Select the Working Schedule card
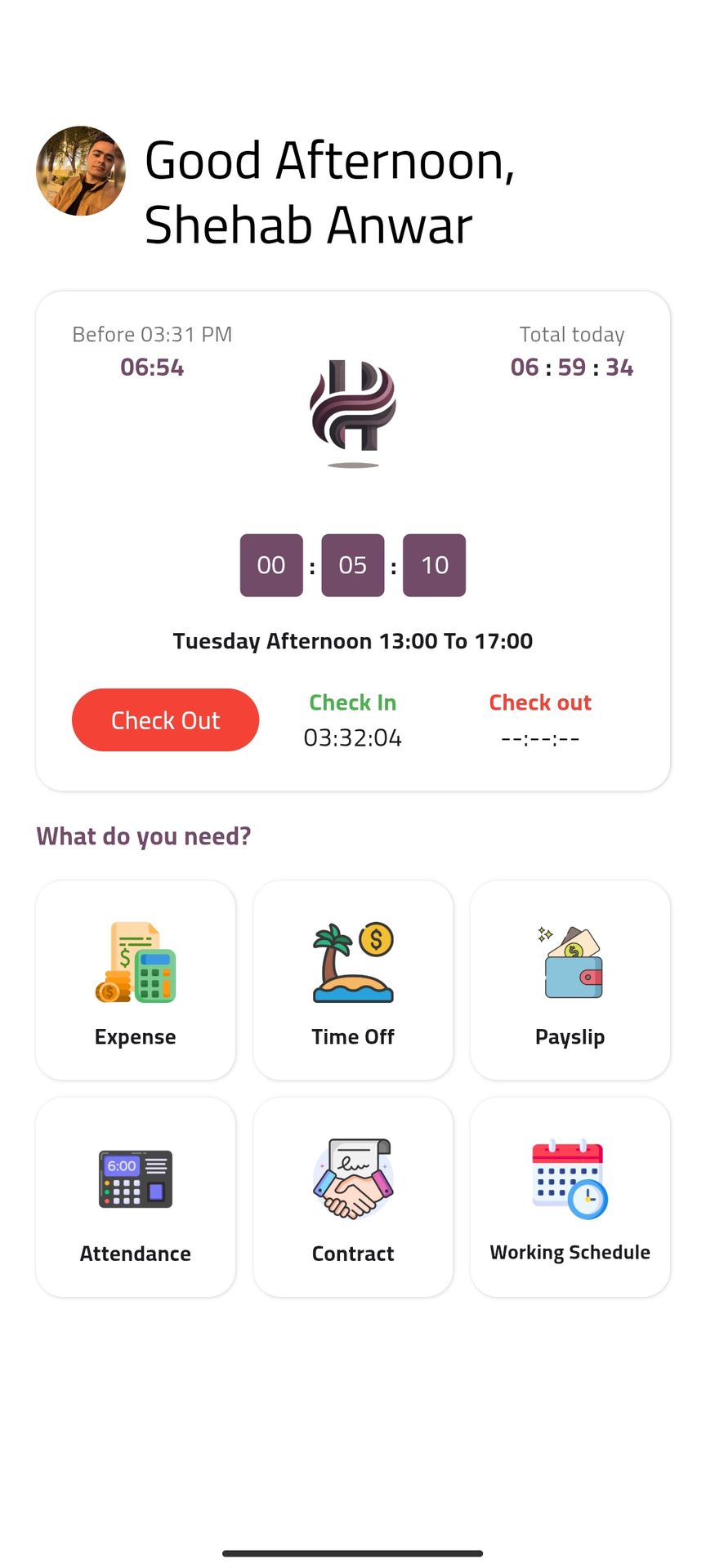 click(x=570, y=1196)
